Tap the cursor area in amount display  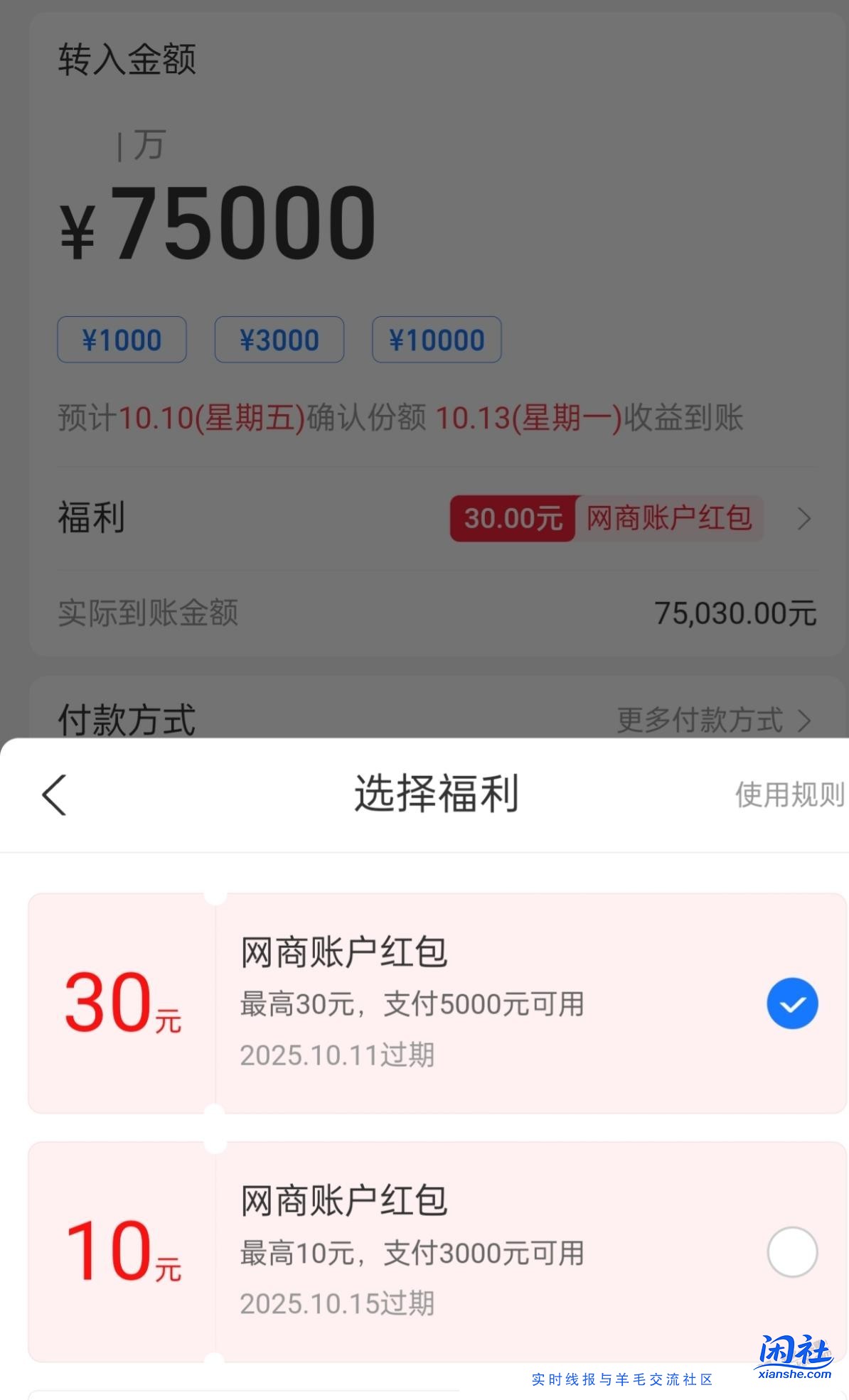click(119, 144)
